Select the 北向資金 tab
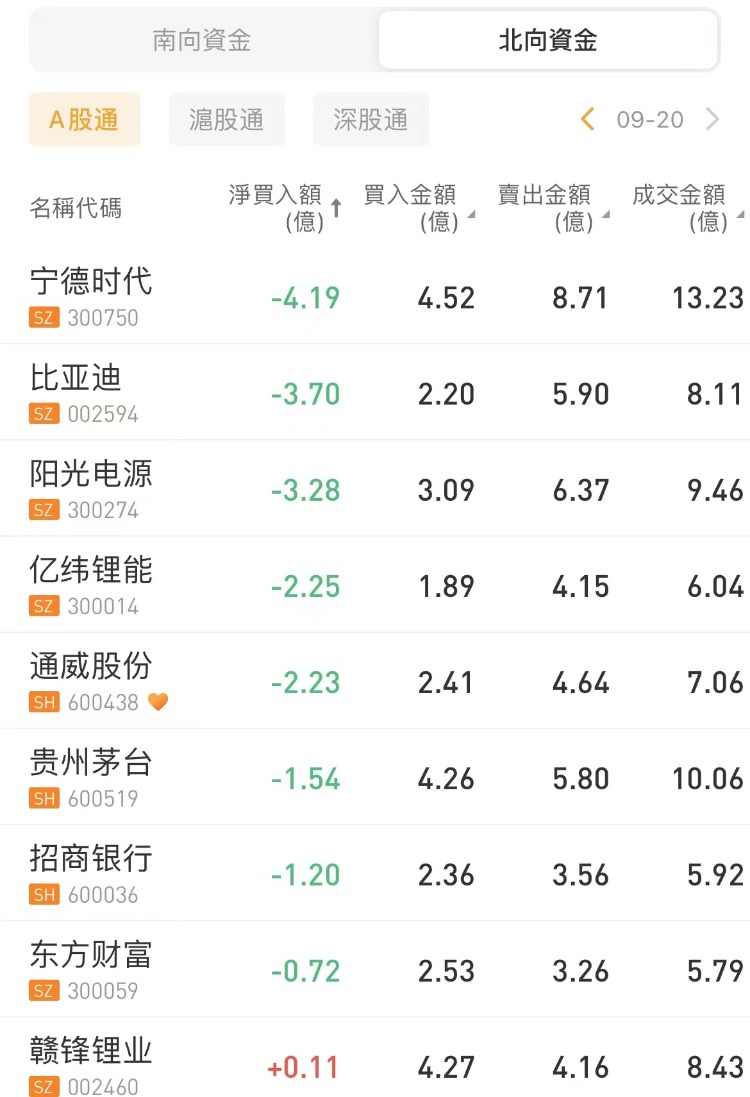 pos(547,40)
